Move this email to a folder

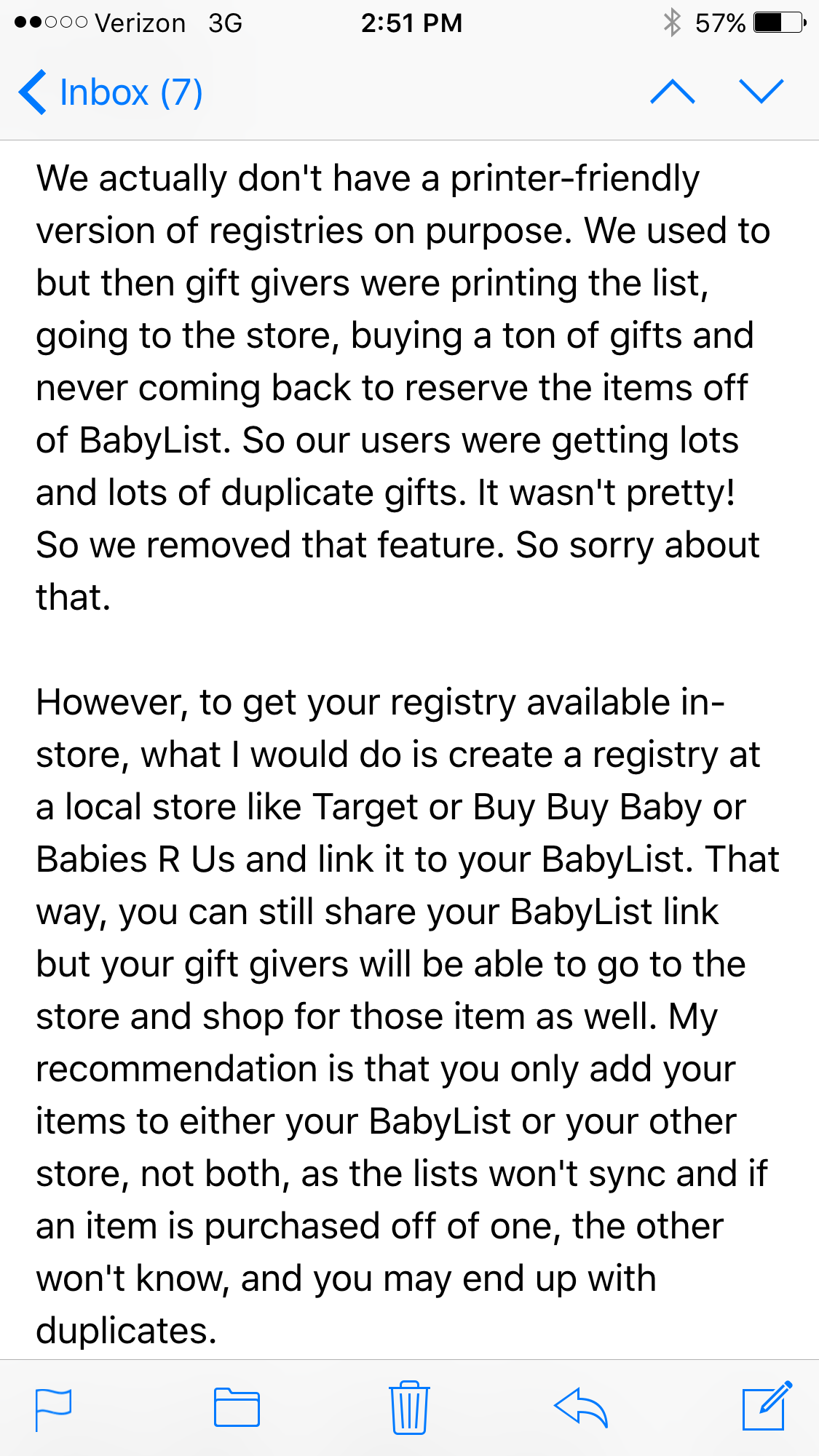[x=237, y=1408]
